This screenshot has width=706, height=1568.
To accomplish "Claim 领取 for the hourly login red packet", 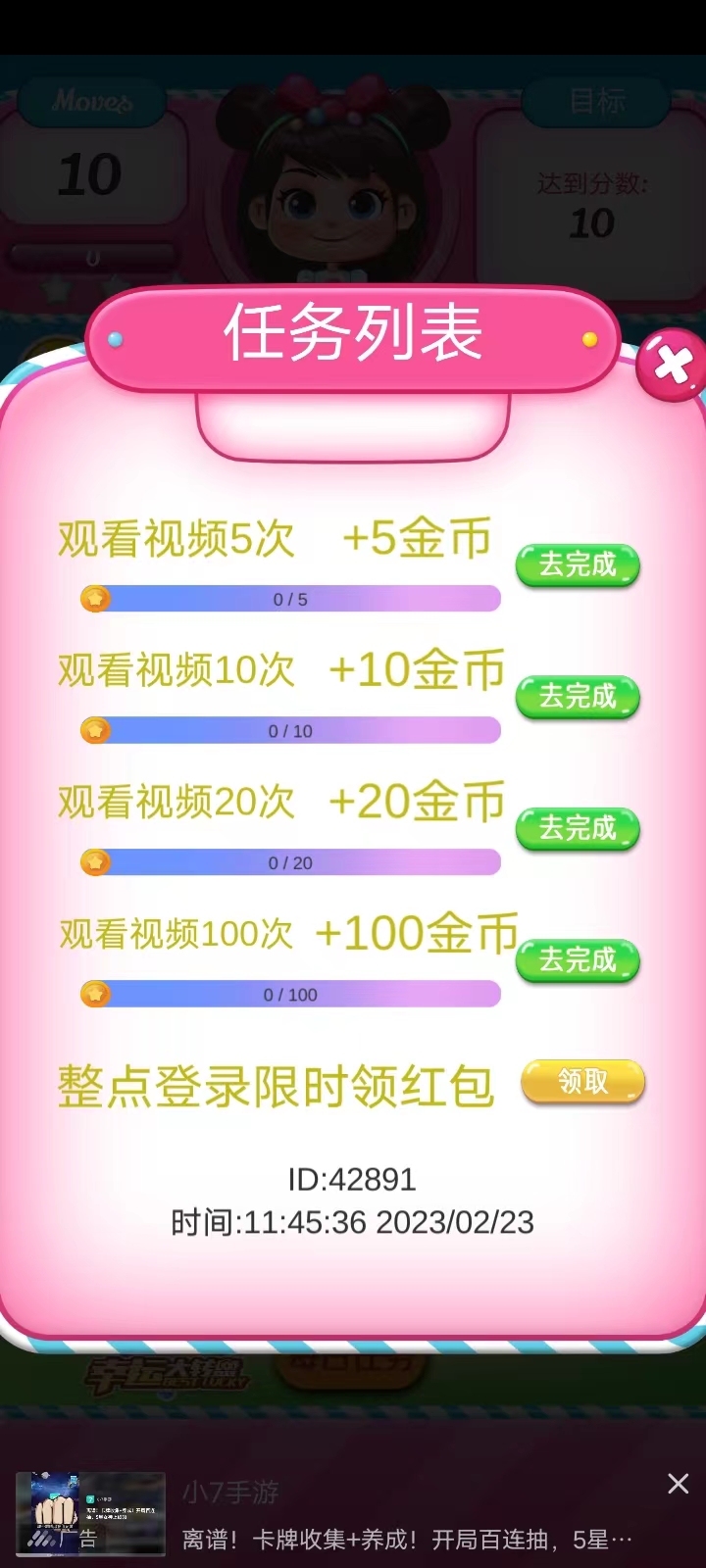I will tap(583, 1081).
